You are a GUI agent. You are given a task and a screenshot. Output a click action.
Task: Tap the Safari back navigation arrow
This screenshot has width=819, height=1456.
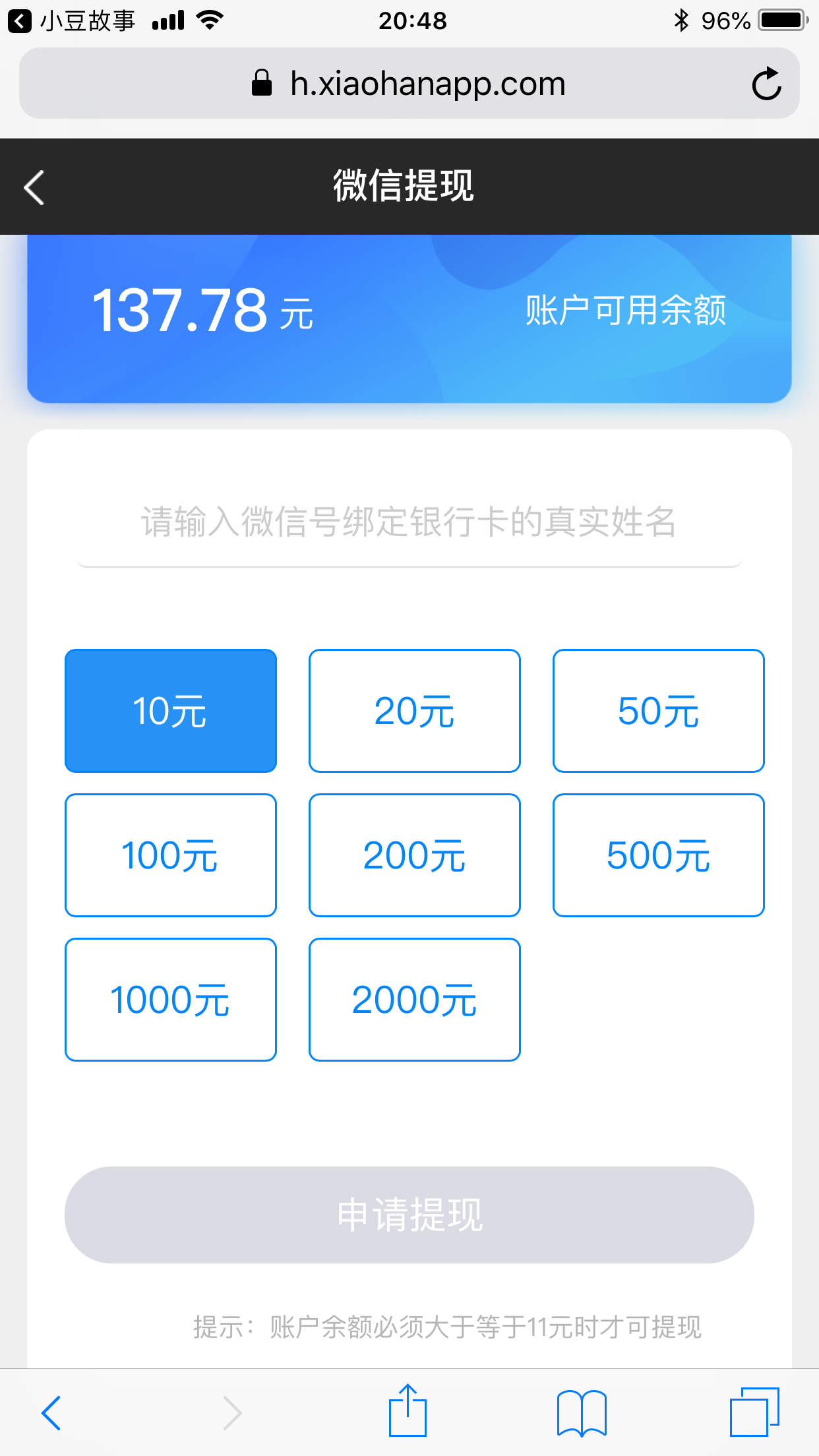click(51, 1411)
